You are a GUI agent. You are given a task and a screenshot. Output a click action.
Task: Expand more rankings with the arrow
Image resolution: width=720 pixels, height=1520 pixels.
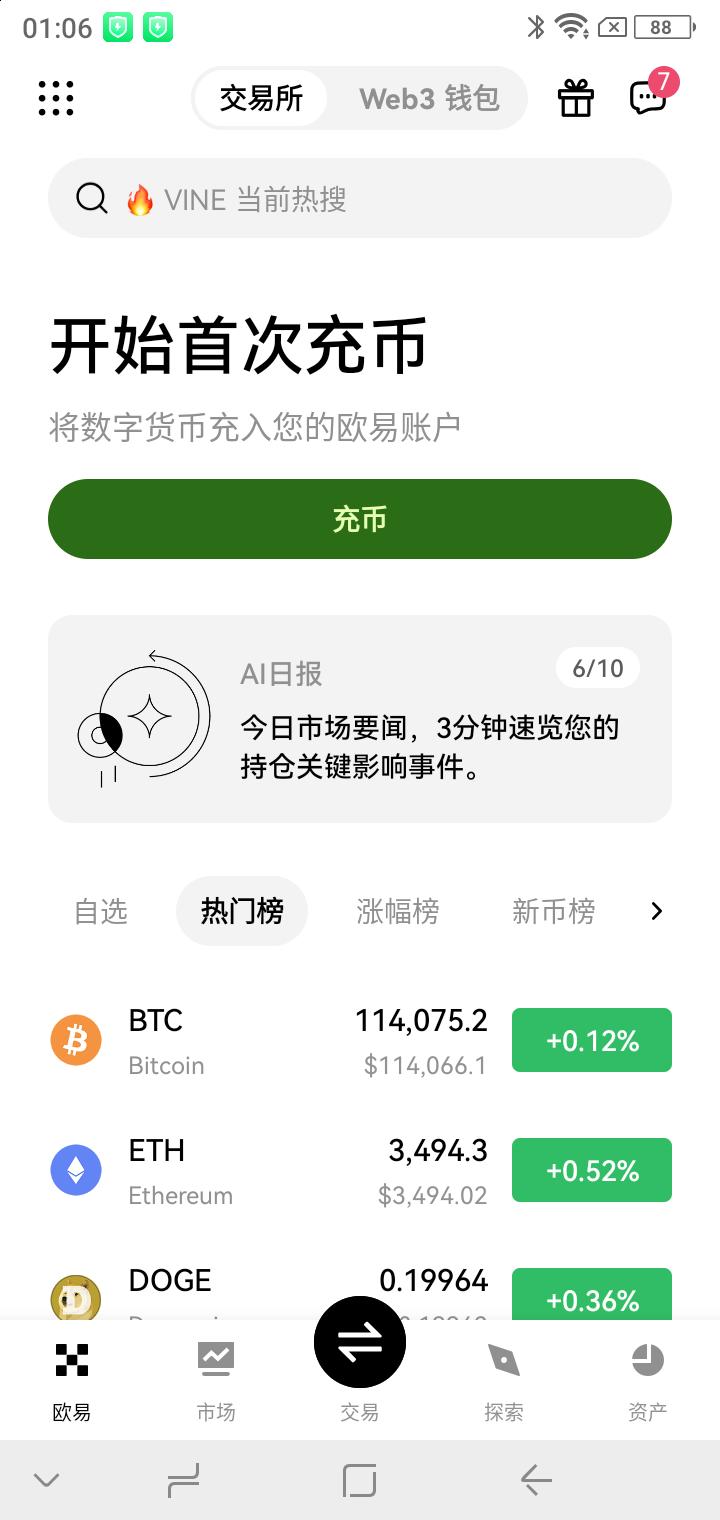coord(657,911)
